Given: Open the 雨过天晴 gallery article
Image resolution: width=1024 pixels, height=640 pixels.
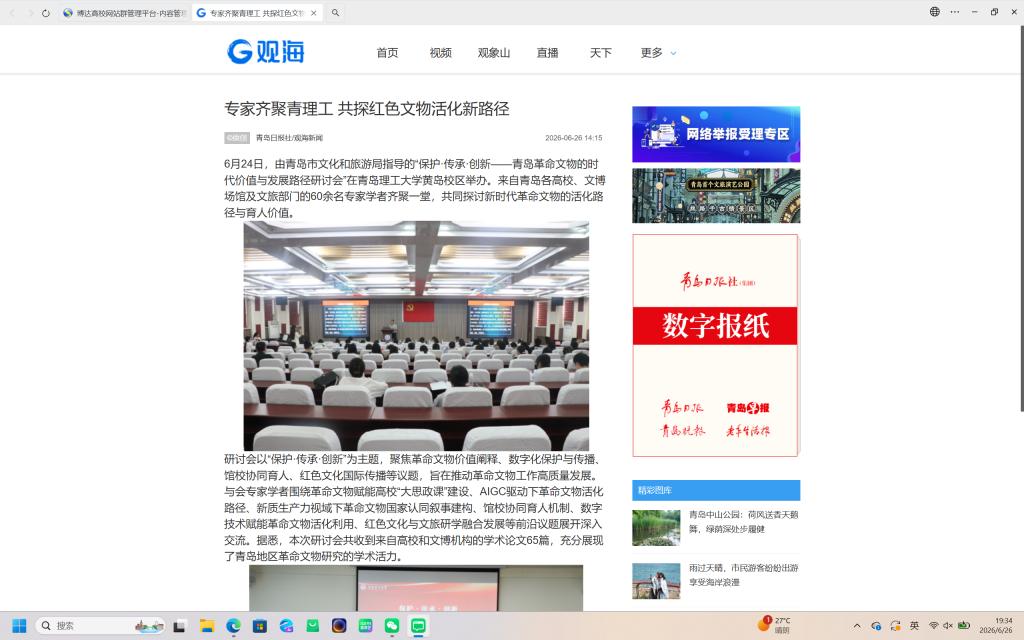Looking at the screenshot, I should 743,575.
